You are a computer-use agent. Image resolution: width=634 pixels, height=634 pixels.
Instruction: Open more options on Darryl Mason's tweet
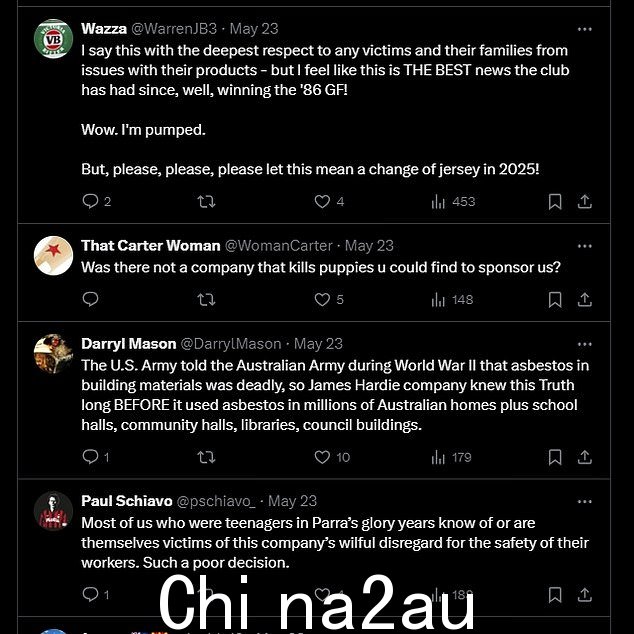tap(585, 344)
